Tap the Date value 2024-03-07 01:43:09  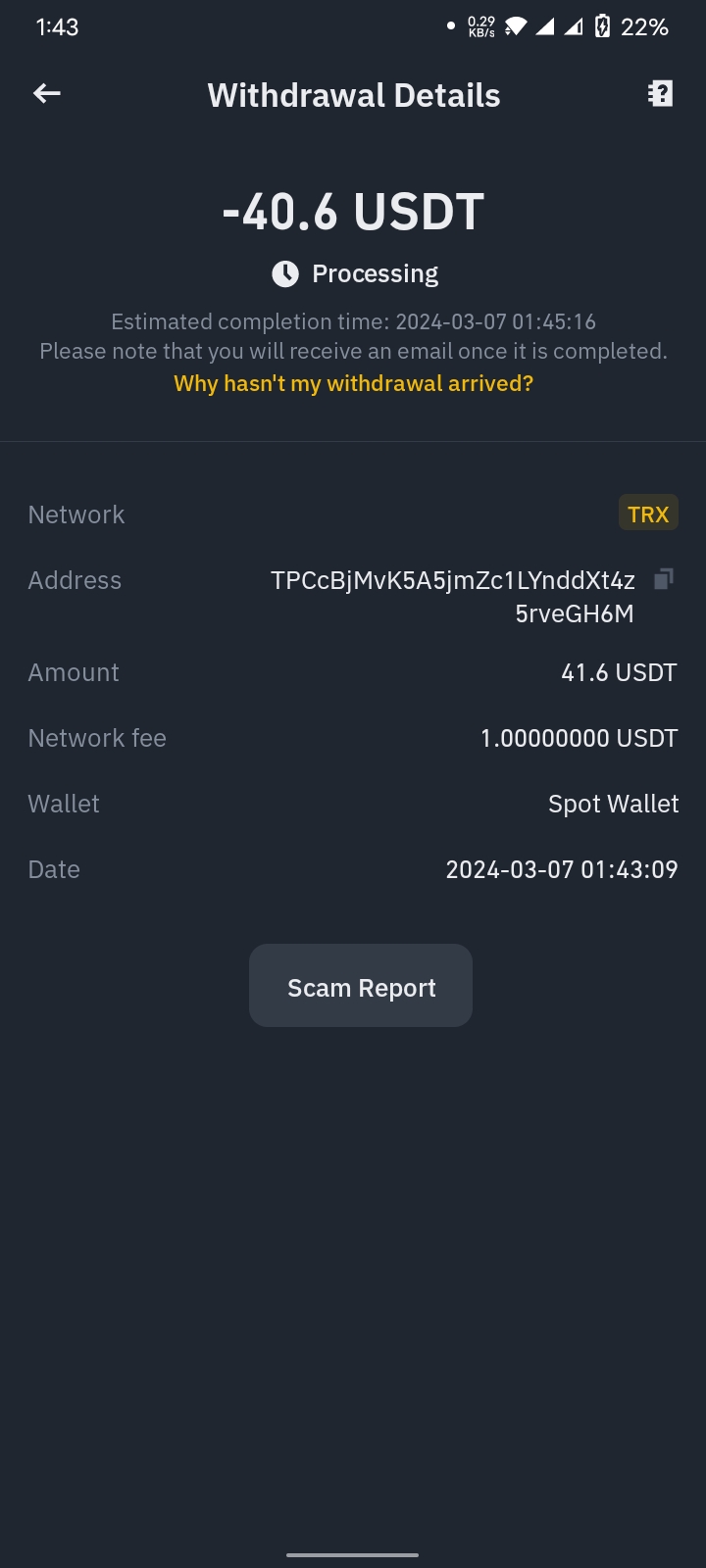point(562,869)
